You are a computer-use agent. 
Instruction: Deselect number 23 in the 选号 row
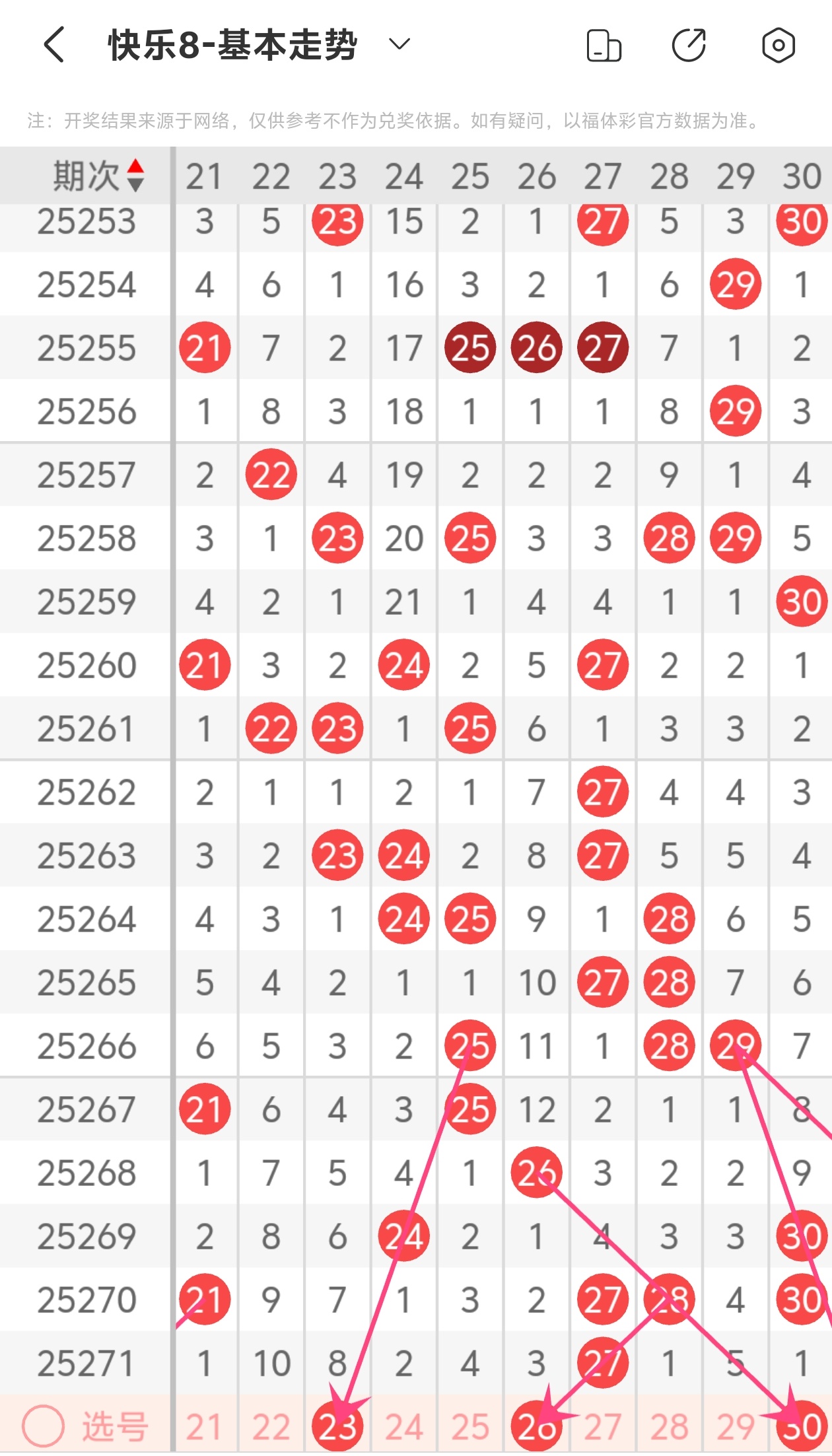[x=337, y=1427]
